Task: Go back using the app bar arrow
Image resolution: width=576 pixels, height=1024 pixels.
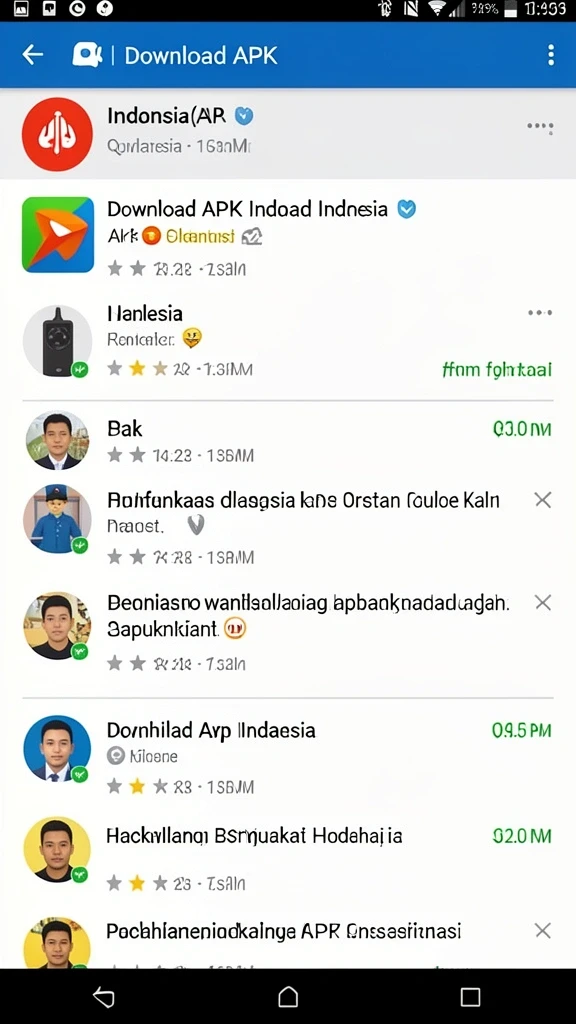Action: click(x=33, y=55)
